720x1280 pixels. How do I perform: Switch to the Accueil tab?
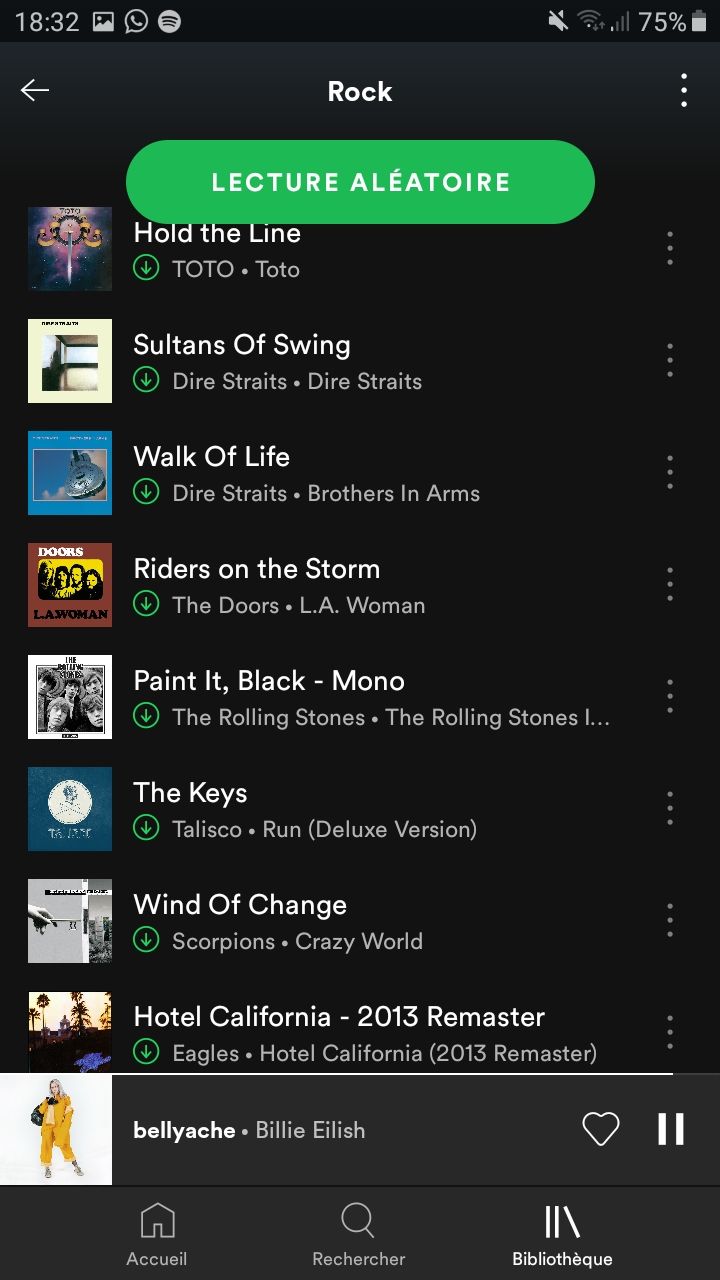pyautogui.click(x=157, y=1234)
